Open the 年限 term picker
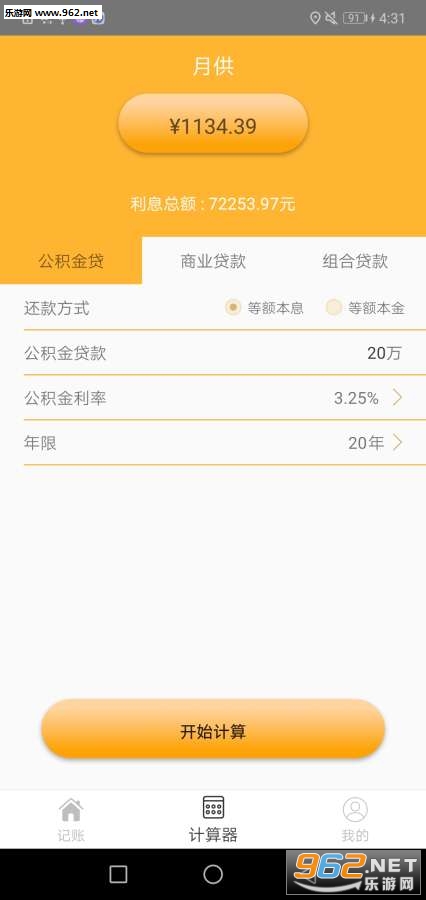Screen dimensions: 426x900 pyautogui.click(x=213, y=443)
